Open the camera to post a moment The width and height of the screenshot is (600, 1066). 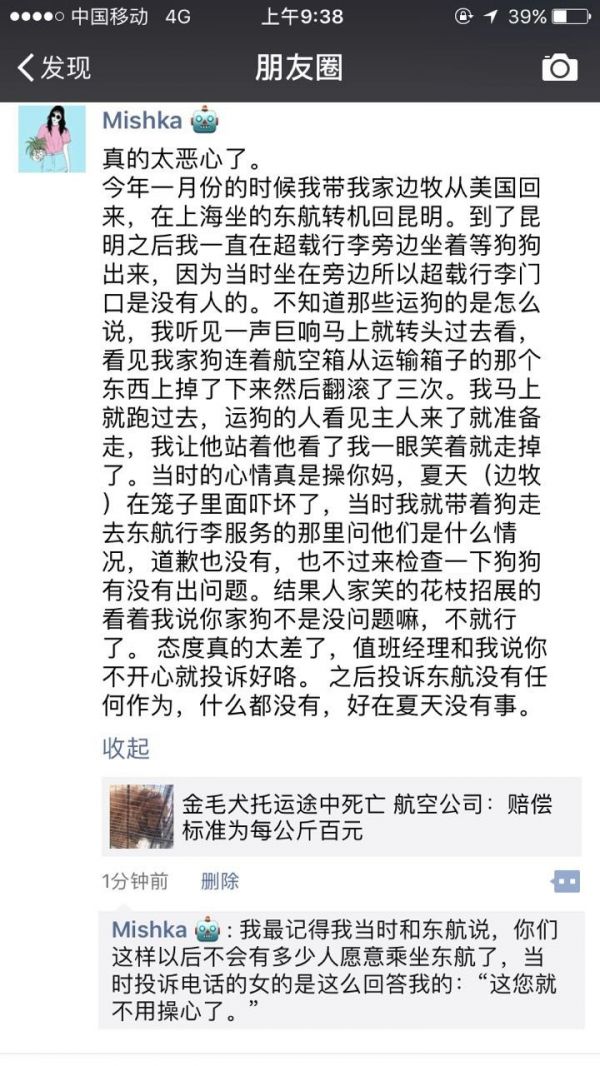click(x=559, y=68)
